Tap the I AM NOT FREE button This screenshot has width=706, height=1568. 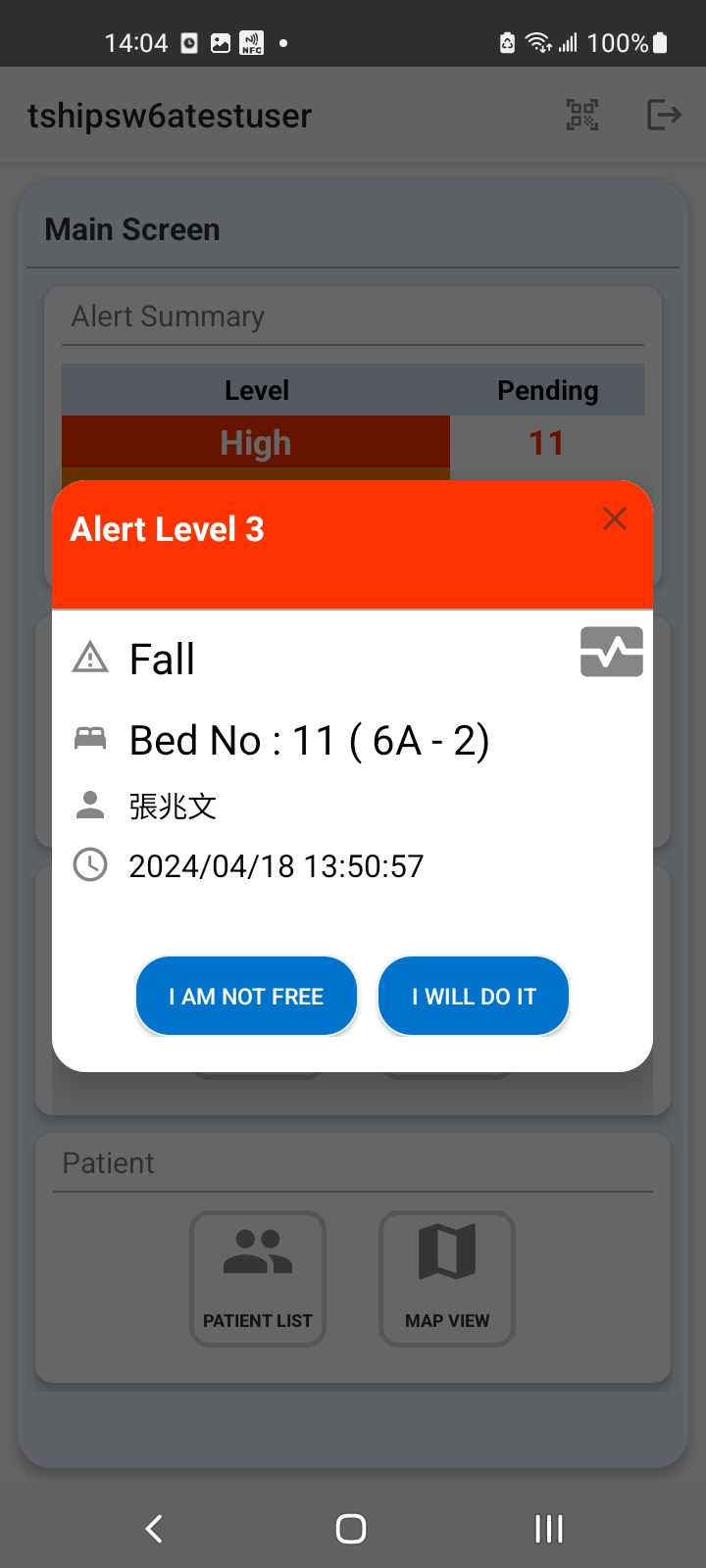(x=246, y=997)
